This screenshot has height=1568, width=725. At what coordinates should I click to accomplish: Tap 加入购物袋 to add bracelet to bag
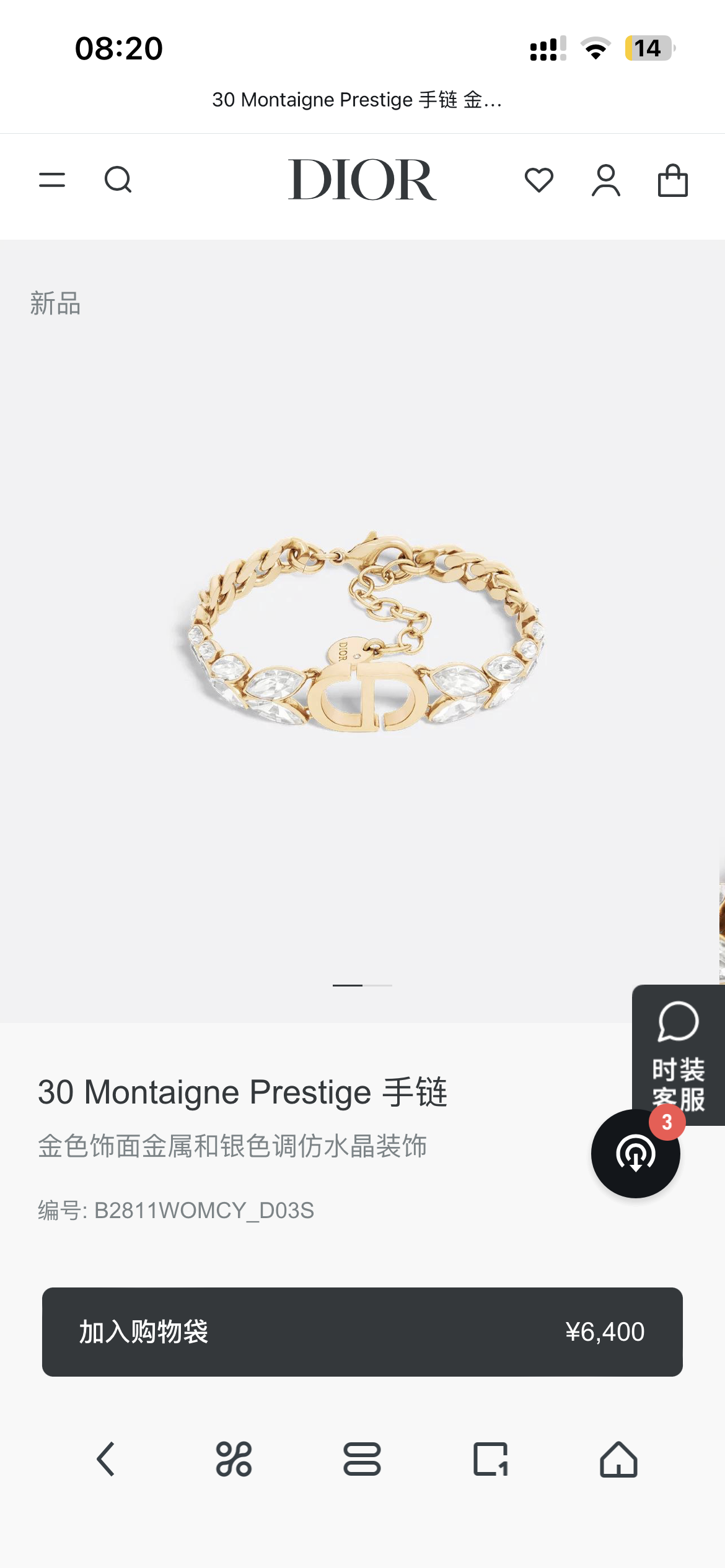[x=144, y=1333]
